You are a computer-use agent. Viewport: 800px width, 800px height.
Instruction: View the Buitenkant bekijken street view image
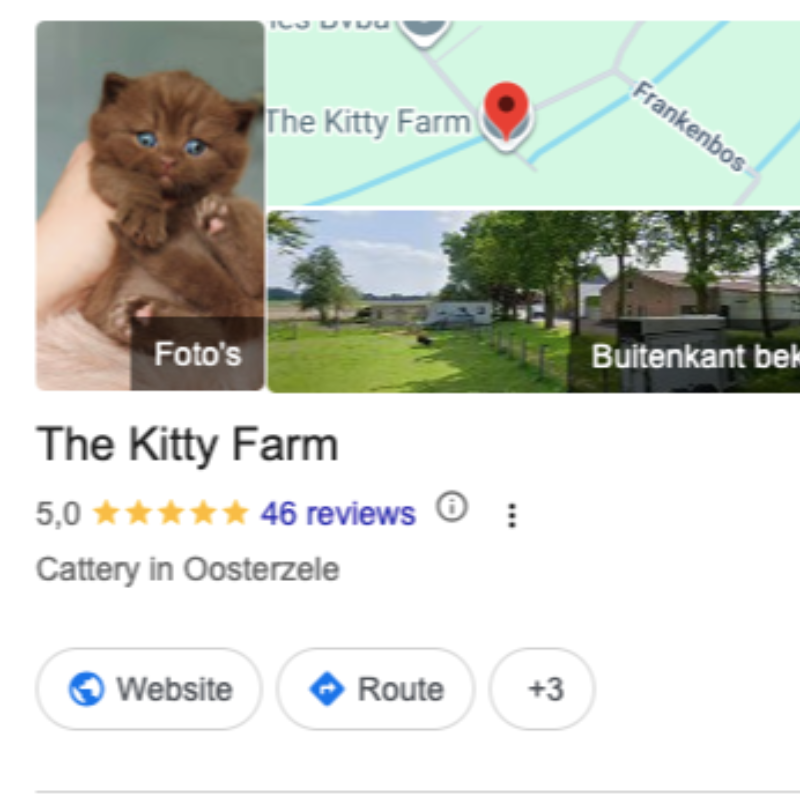coord(534,302)
